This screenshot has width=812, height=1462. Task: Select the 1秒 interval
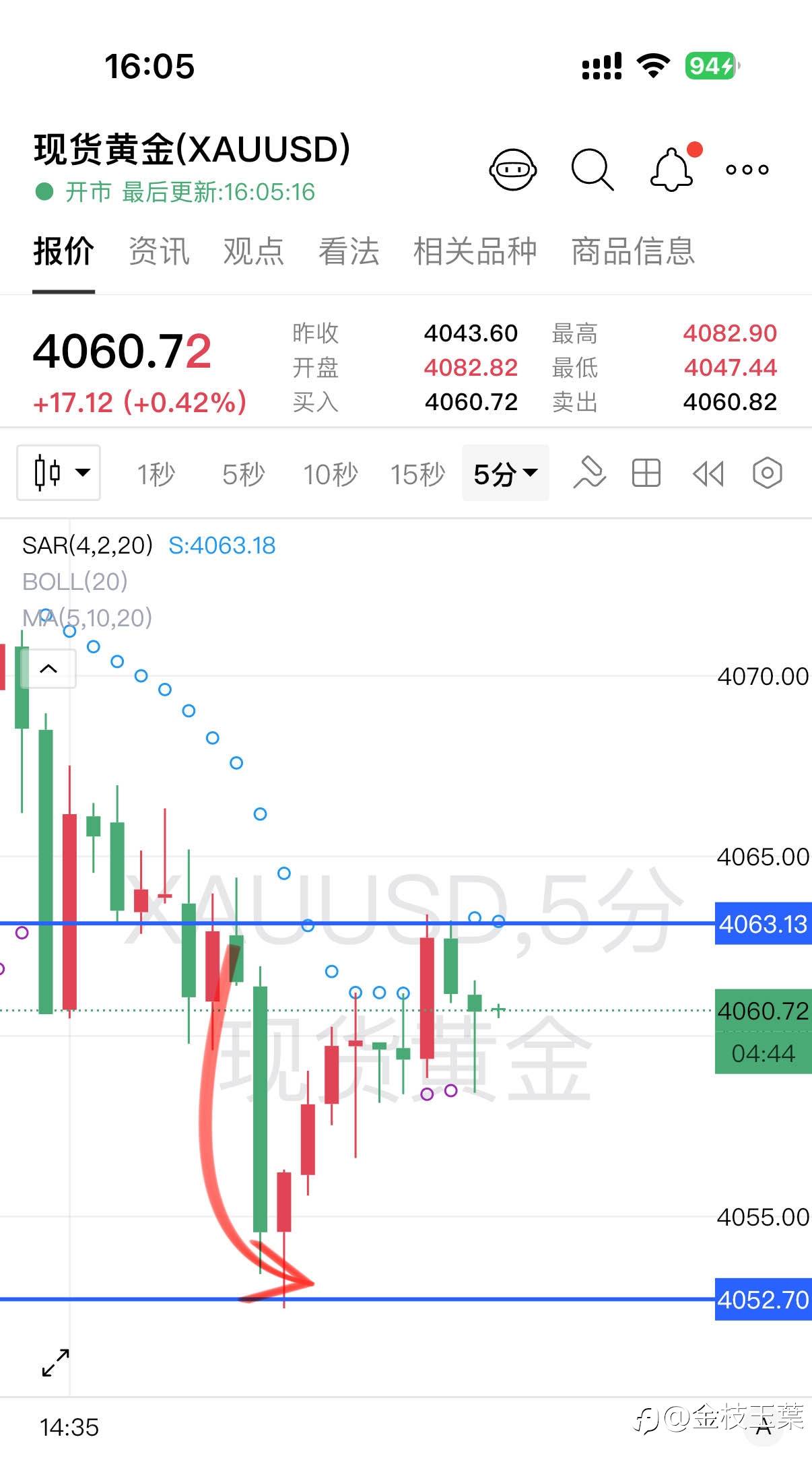pyautogui.click(x=156, y=474)
